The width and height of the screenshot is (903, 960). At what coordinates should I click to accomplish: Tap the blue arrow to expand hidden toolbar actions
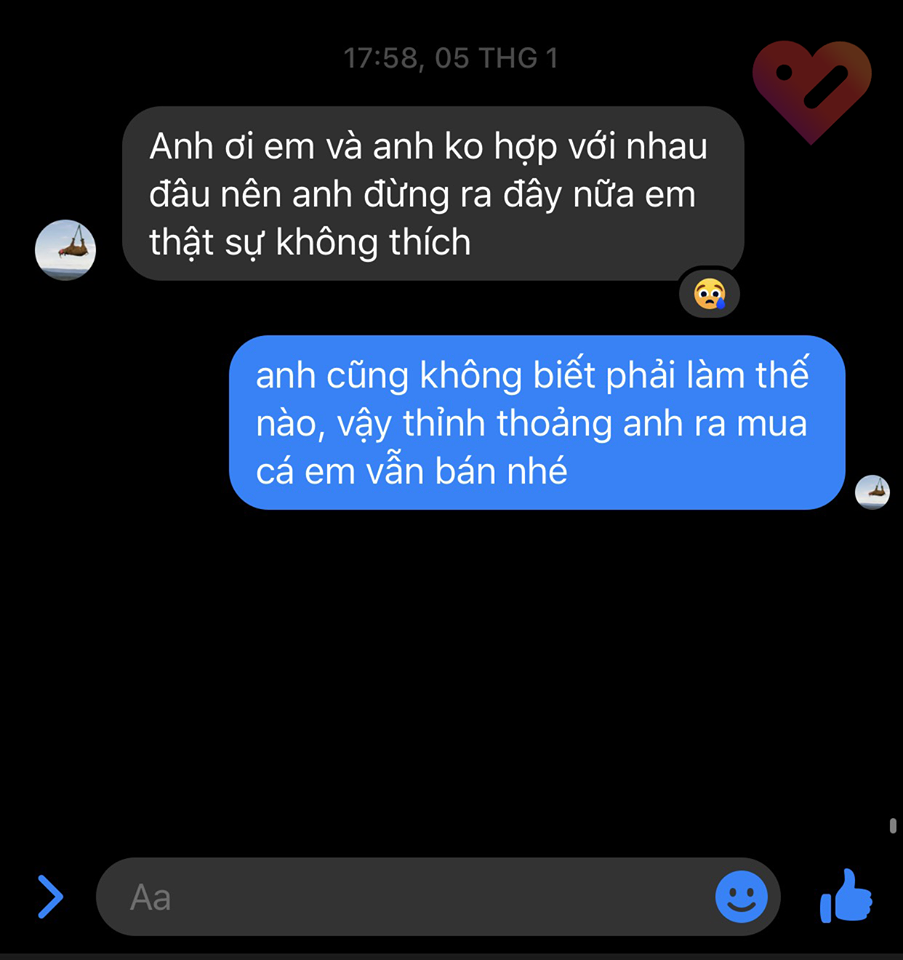(x=50, y=897)
